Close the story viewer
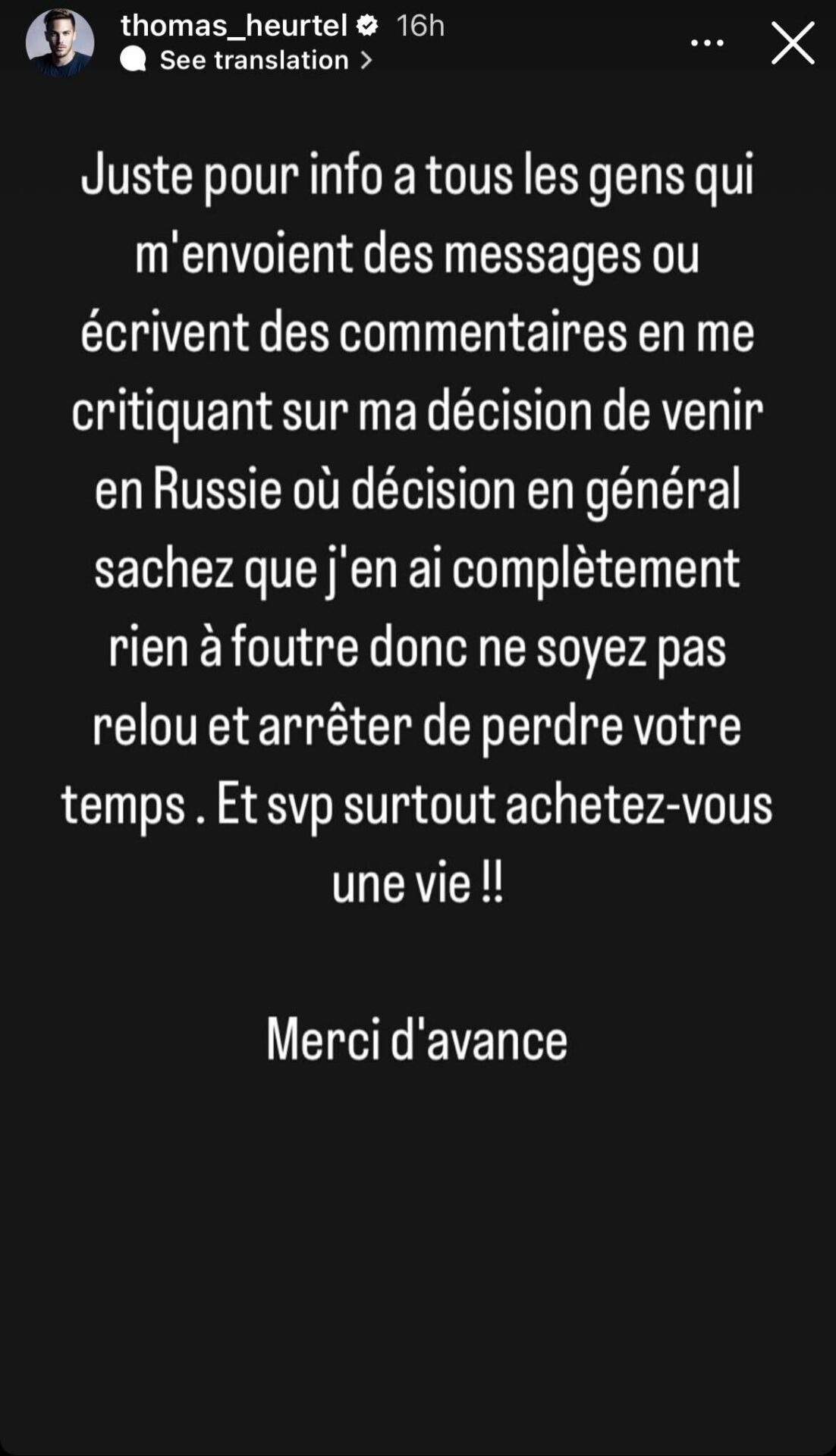 [793, 42]
